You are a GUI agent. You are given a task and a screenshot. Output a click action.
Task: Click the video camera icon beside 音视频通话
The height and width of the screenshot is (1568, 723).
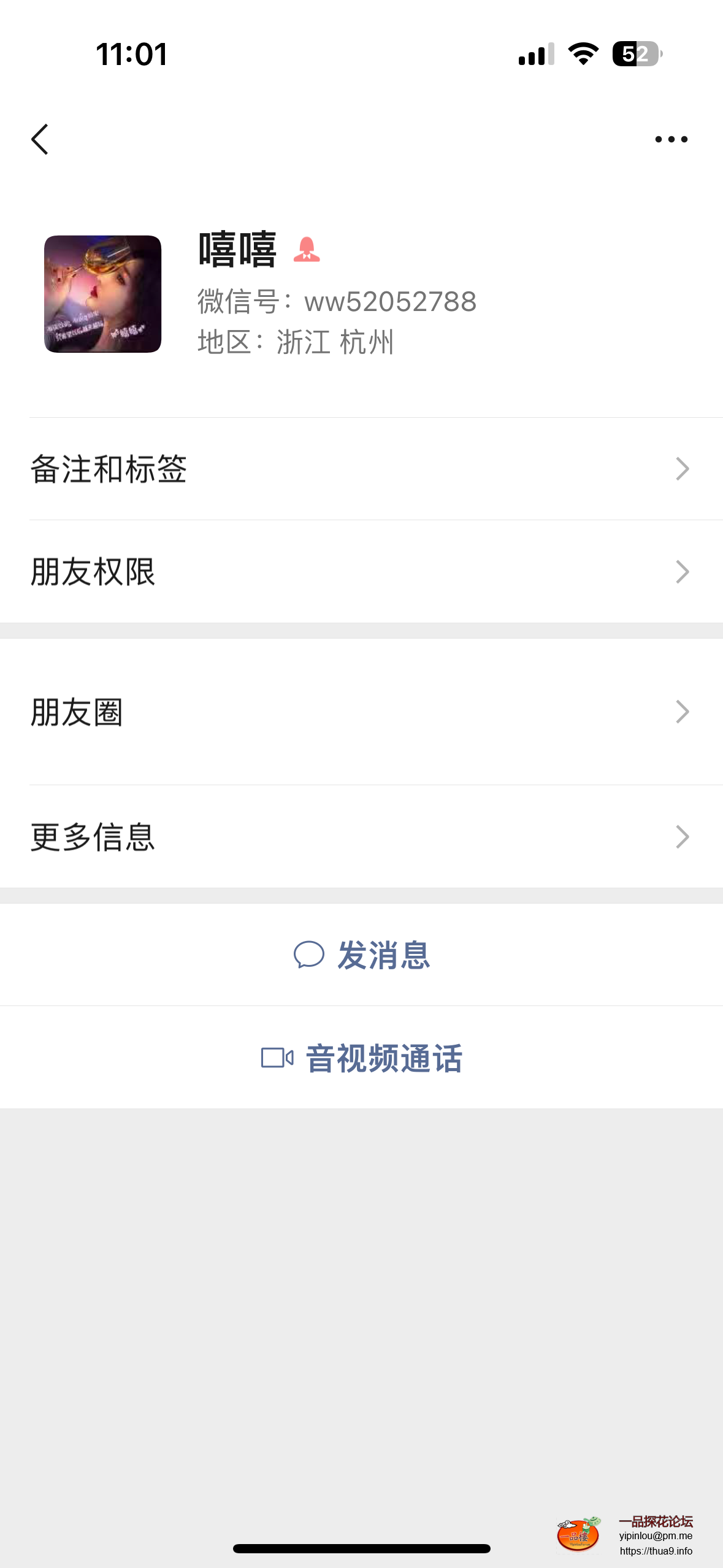click(x=277, y=1058)
